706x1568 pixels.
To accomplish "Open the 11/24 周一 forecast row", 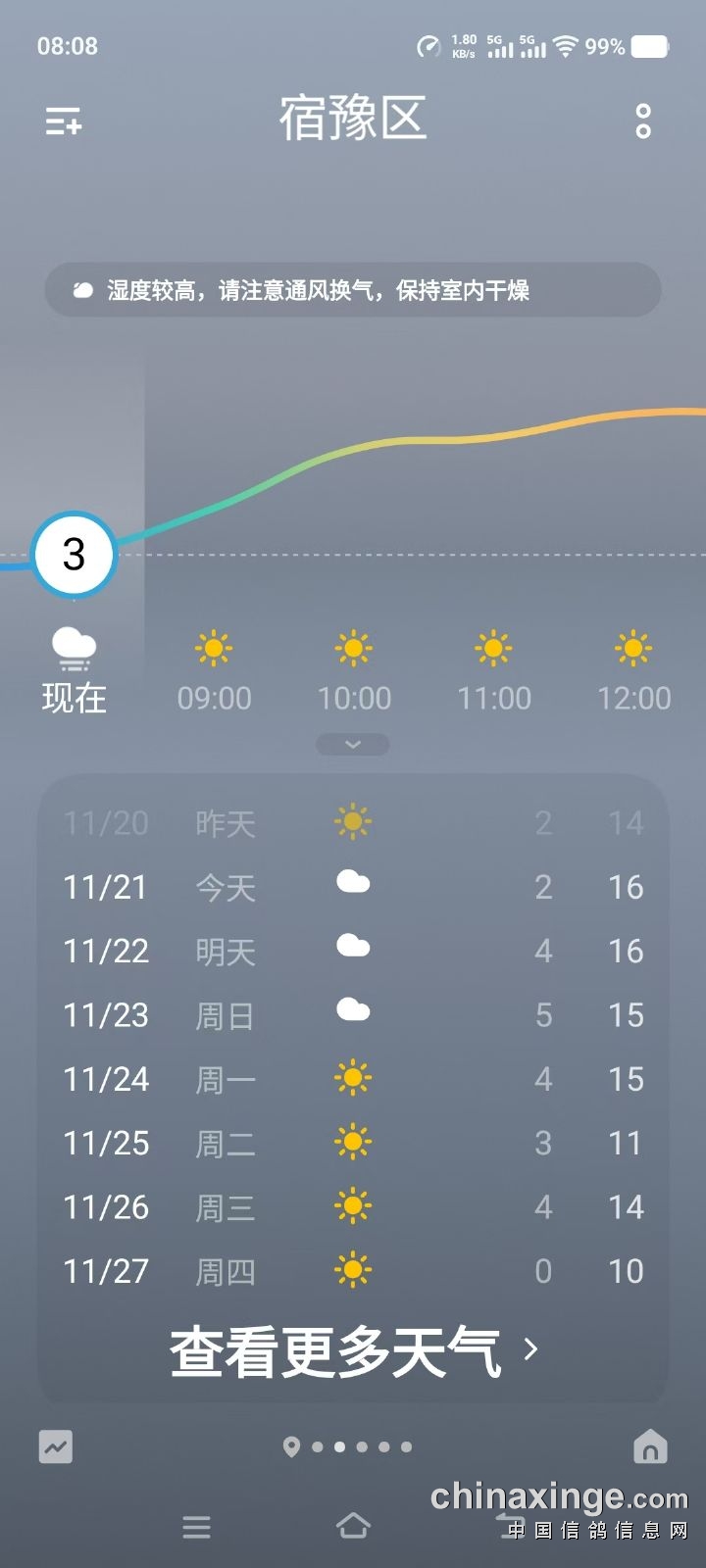I will 353,1079.
